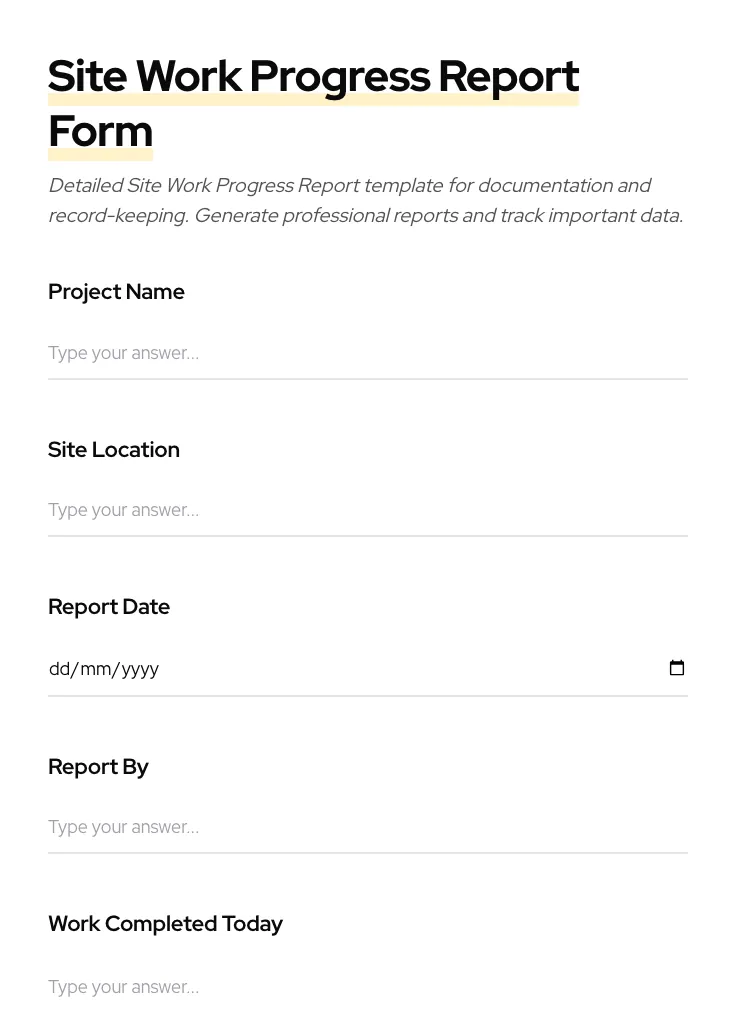Click the highlighted word Form in the title
Viewport: 736px width, 1024px height.
click(x=100, y=131)
